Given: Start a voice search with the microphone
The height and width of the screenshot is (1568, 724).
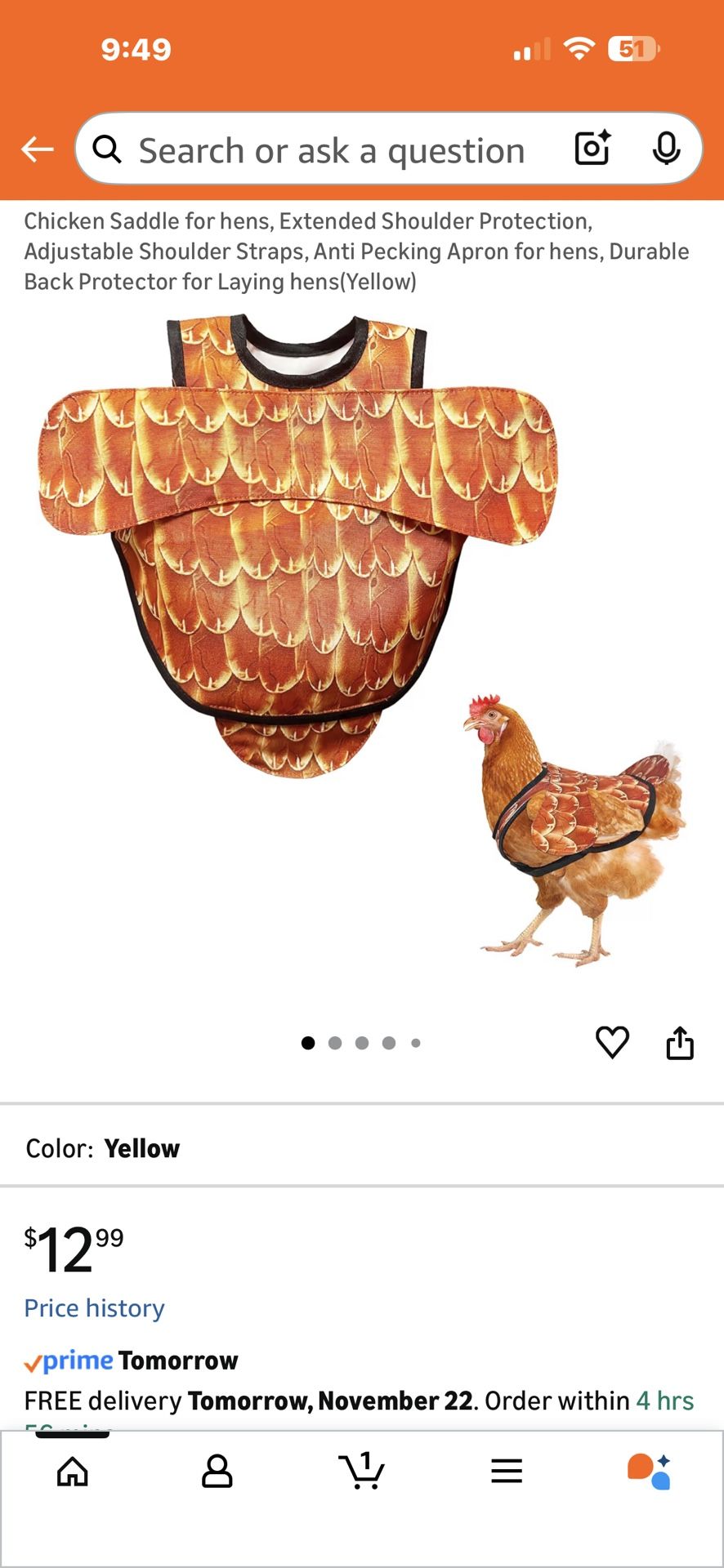Looking at the screenshot, I should tap(668, 149).
